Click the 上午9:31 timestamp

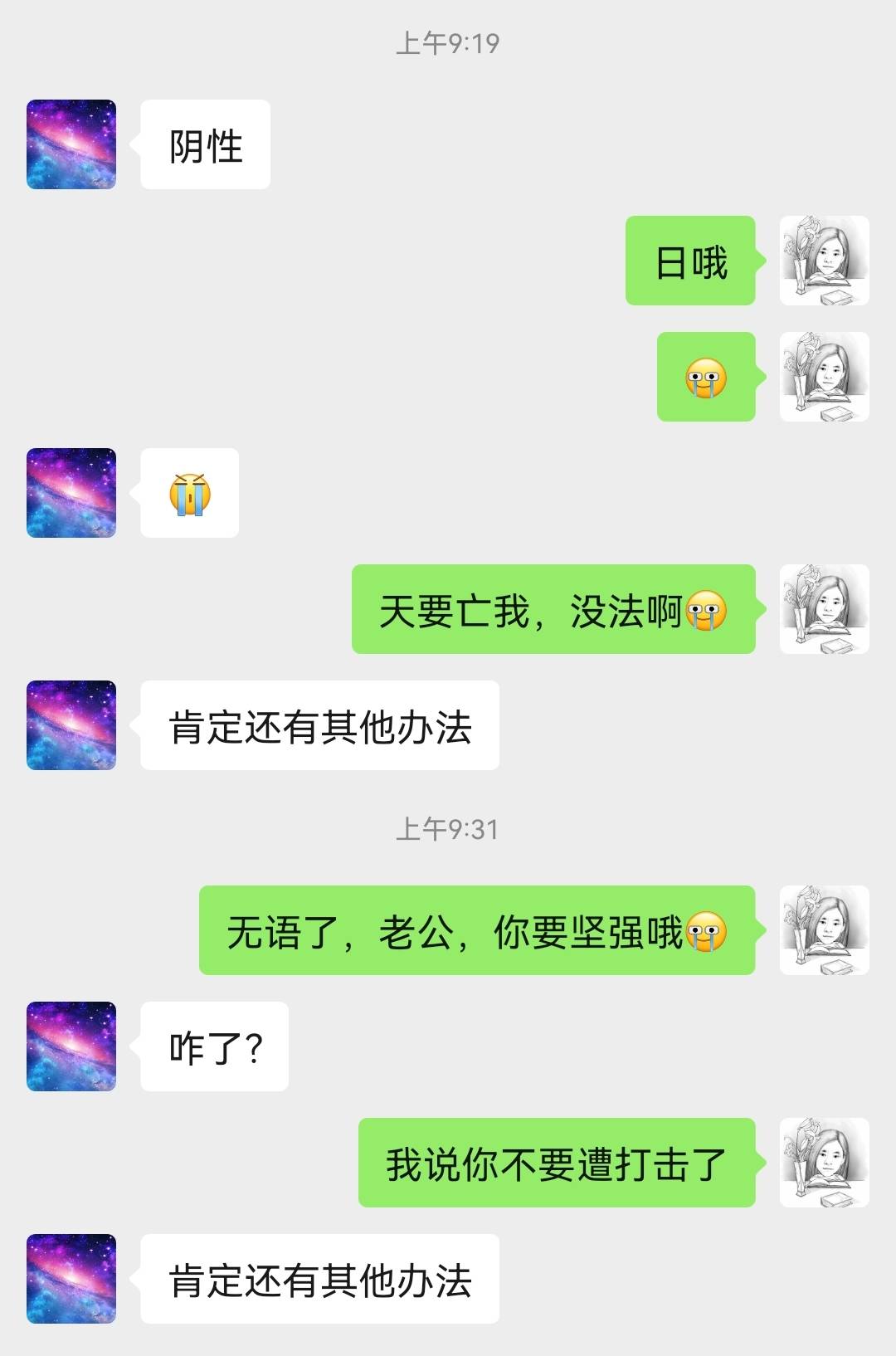tap(448, 825)
